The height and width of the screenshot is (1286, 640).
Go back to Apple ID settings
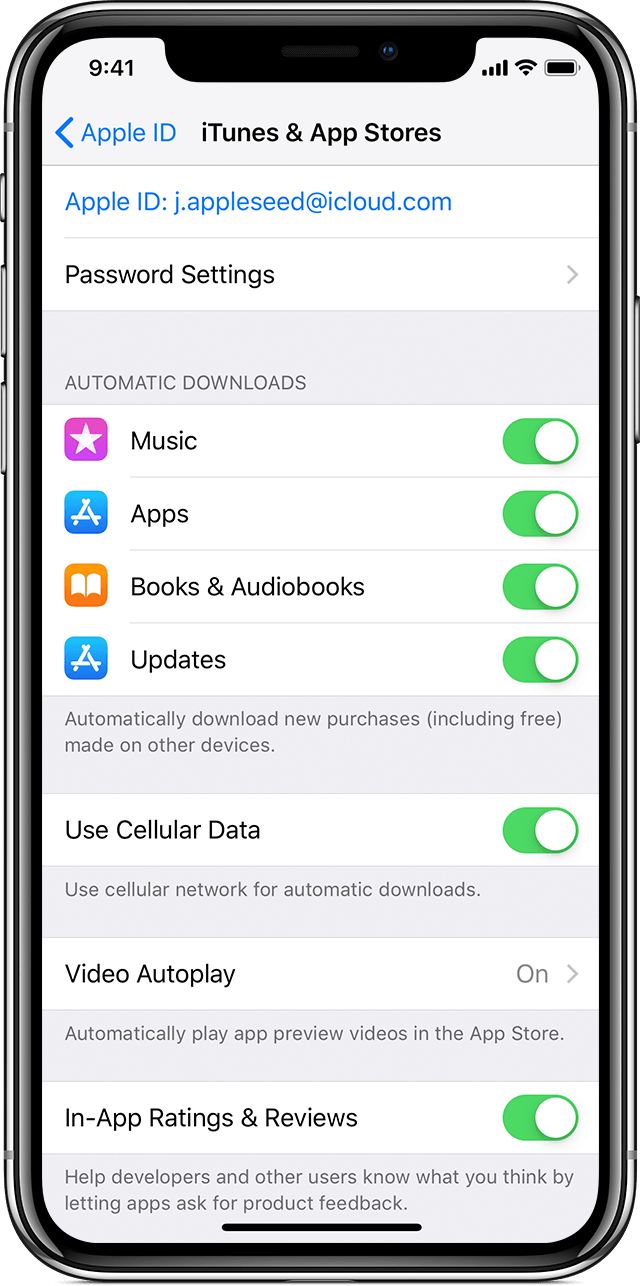point(116,133)
